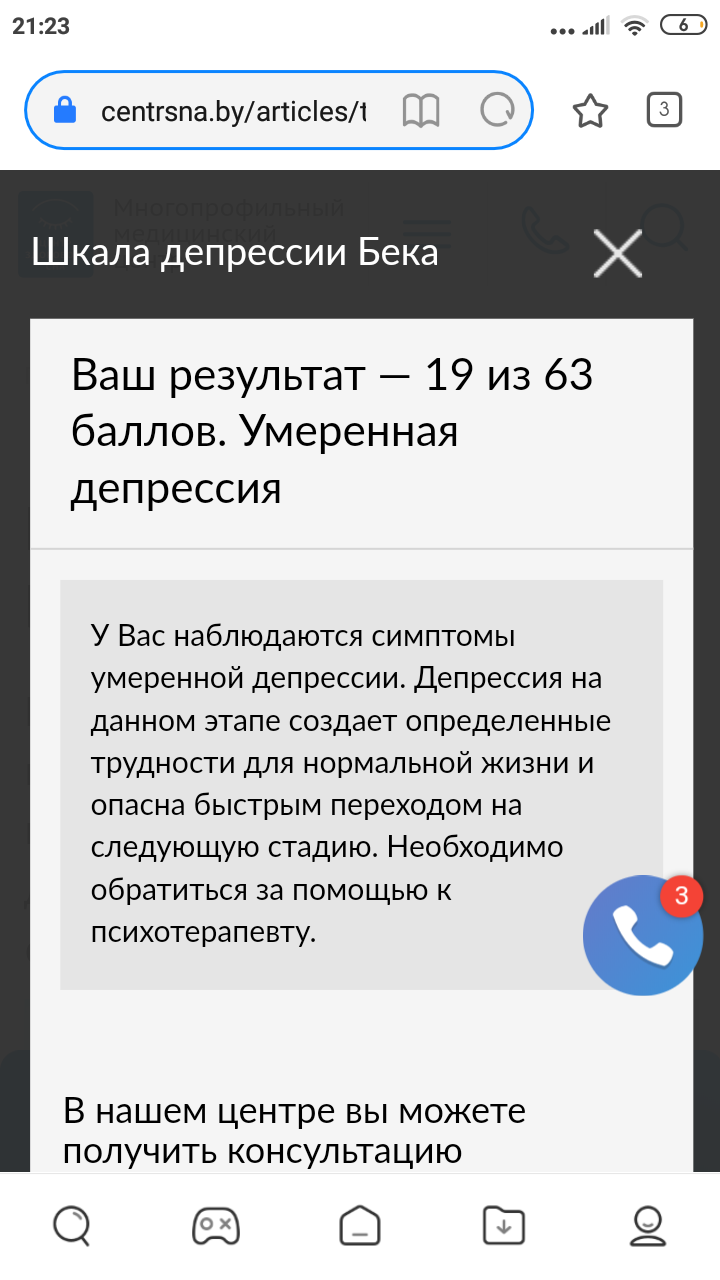
Task: Tap the floating blue phone call button
Action: 643,936
